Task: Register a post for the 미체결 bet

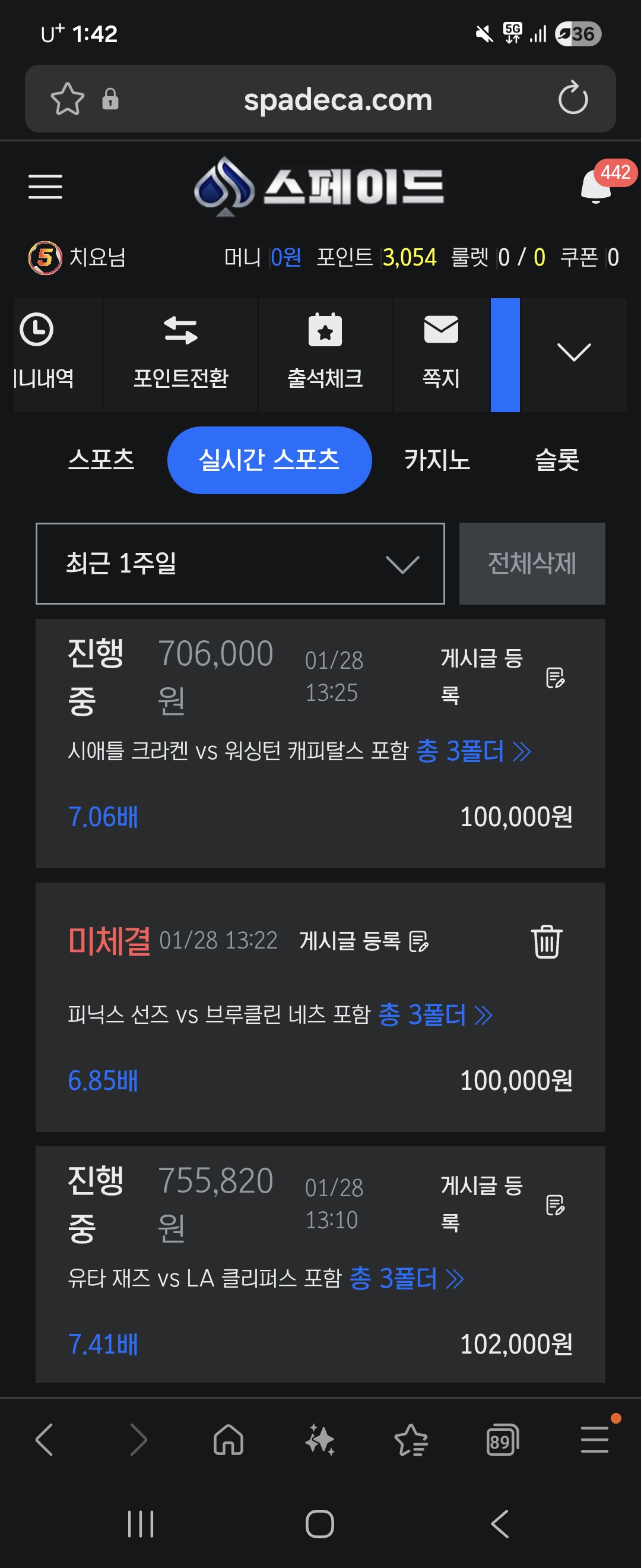Action: tap(364, 941)
